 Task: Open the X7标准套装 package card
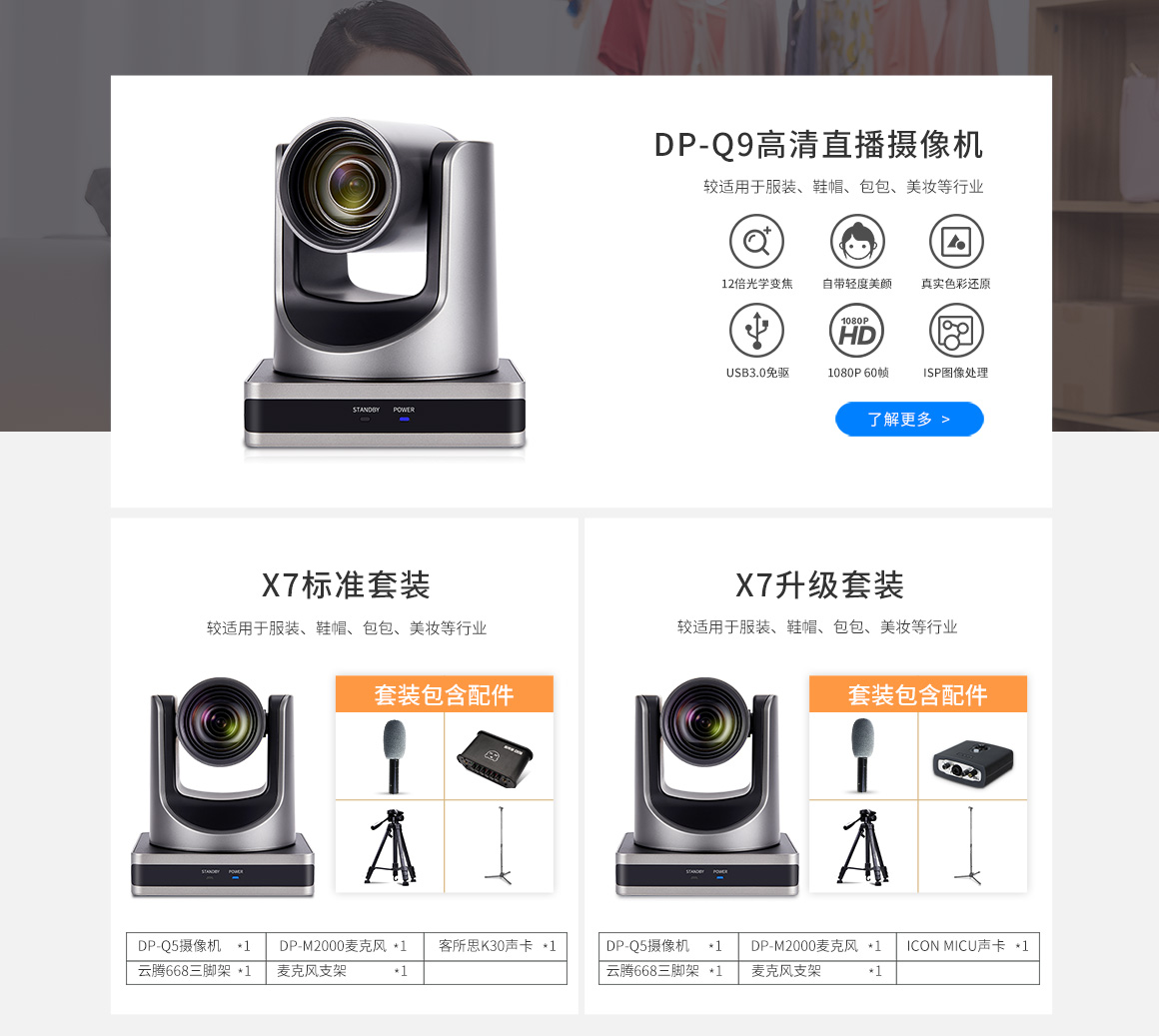346,585
